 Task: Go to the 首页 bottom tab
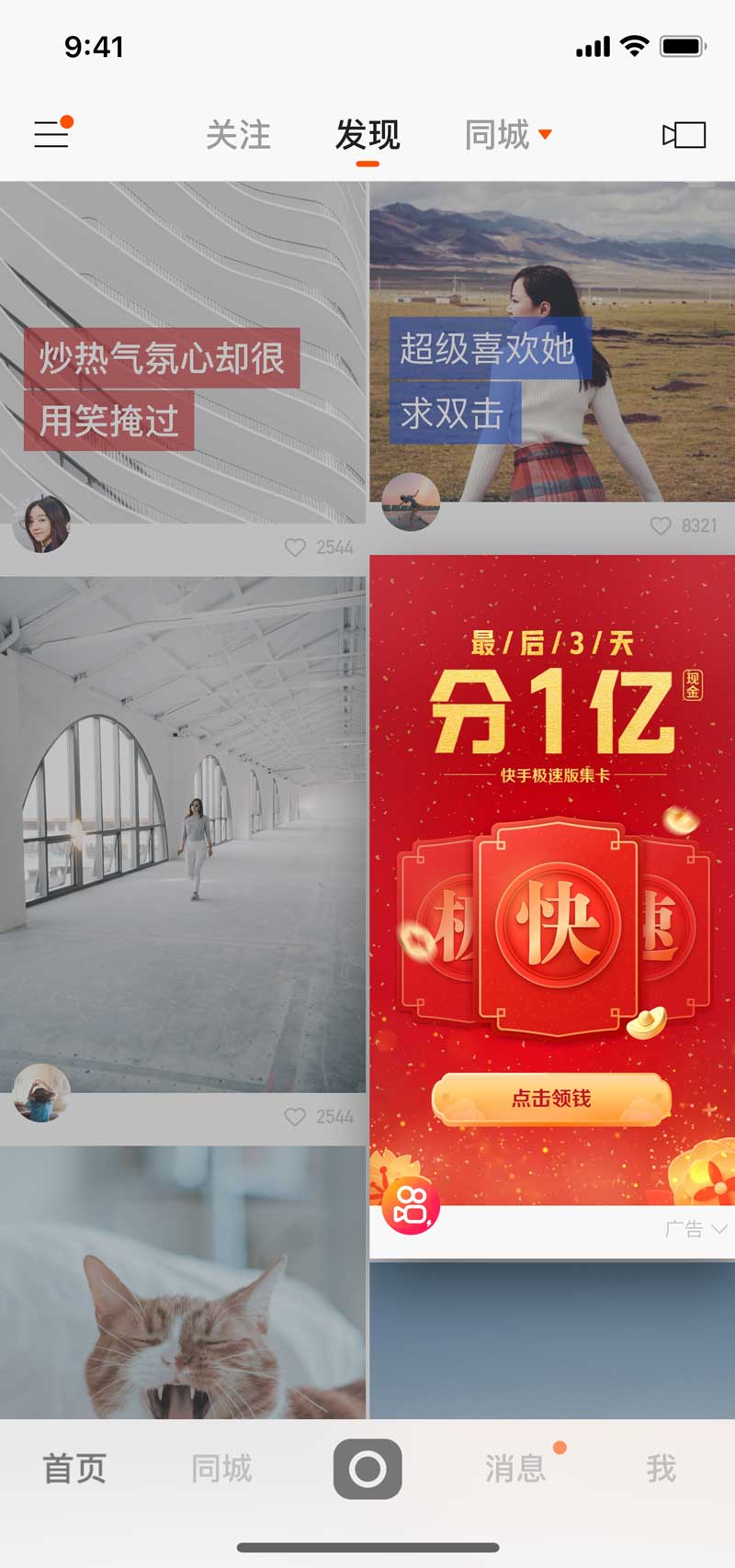point(74,1469)
